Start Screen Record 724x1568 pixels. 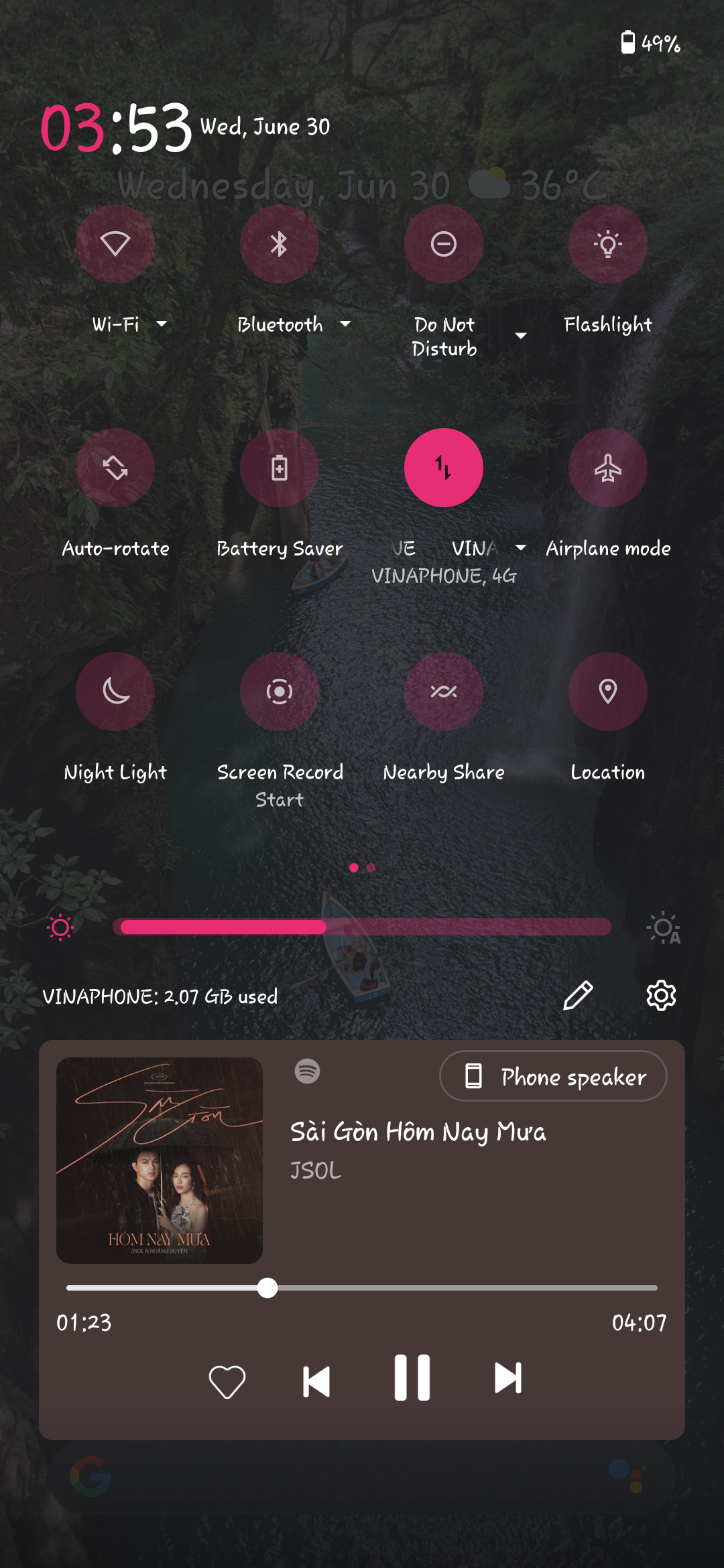(280, 692)
